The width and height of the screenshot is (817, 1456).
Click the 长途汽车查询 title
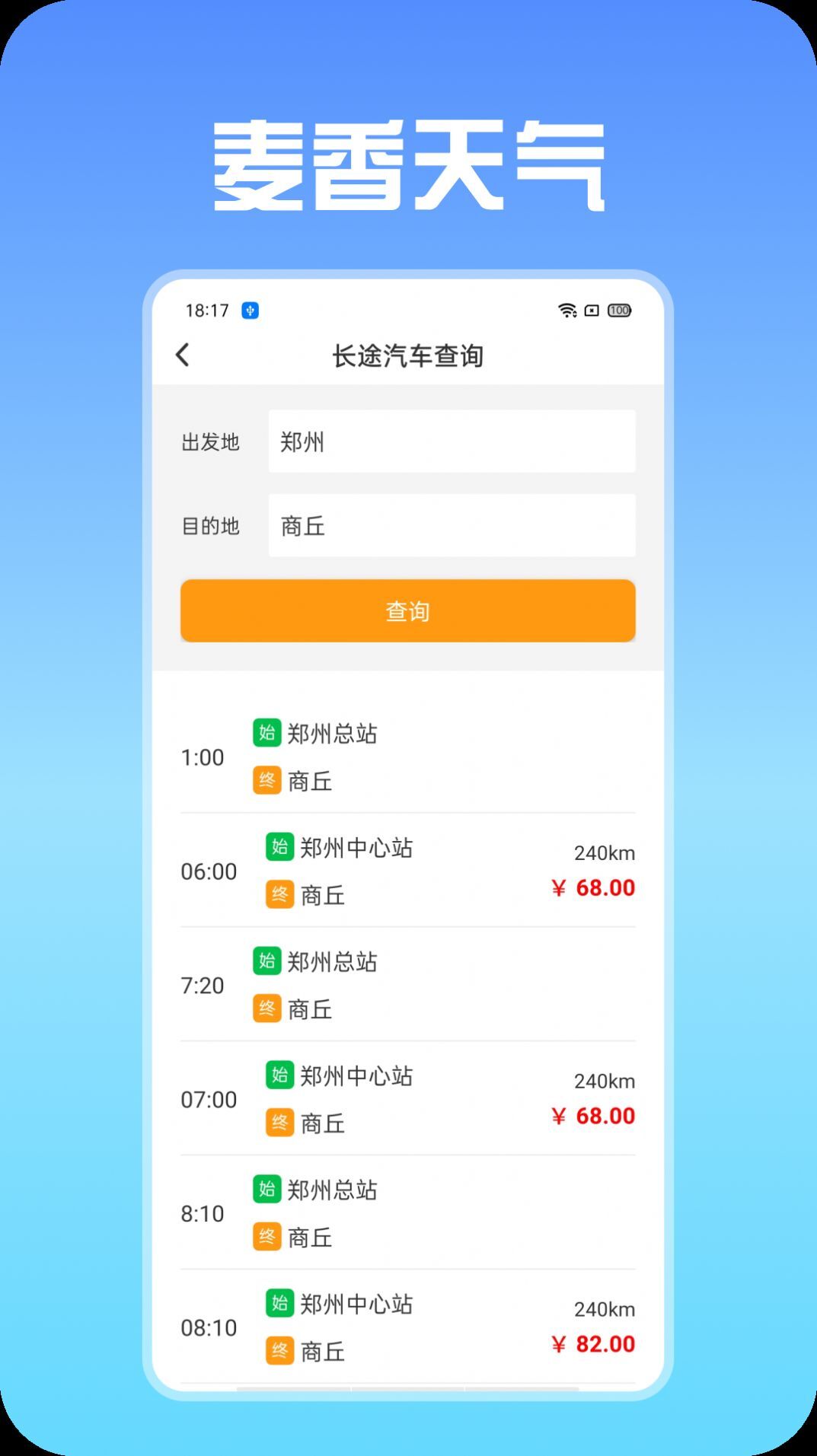pyautogui.click(x=407, y=354)
